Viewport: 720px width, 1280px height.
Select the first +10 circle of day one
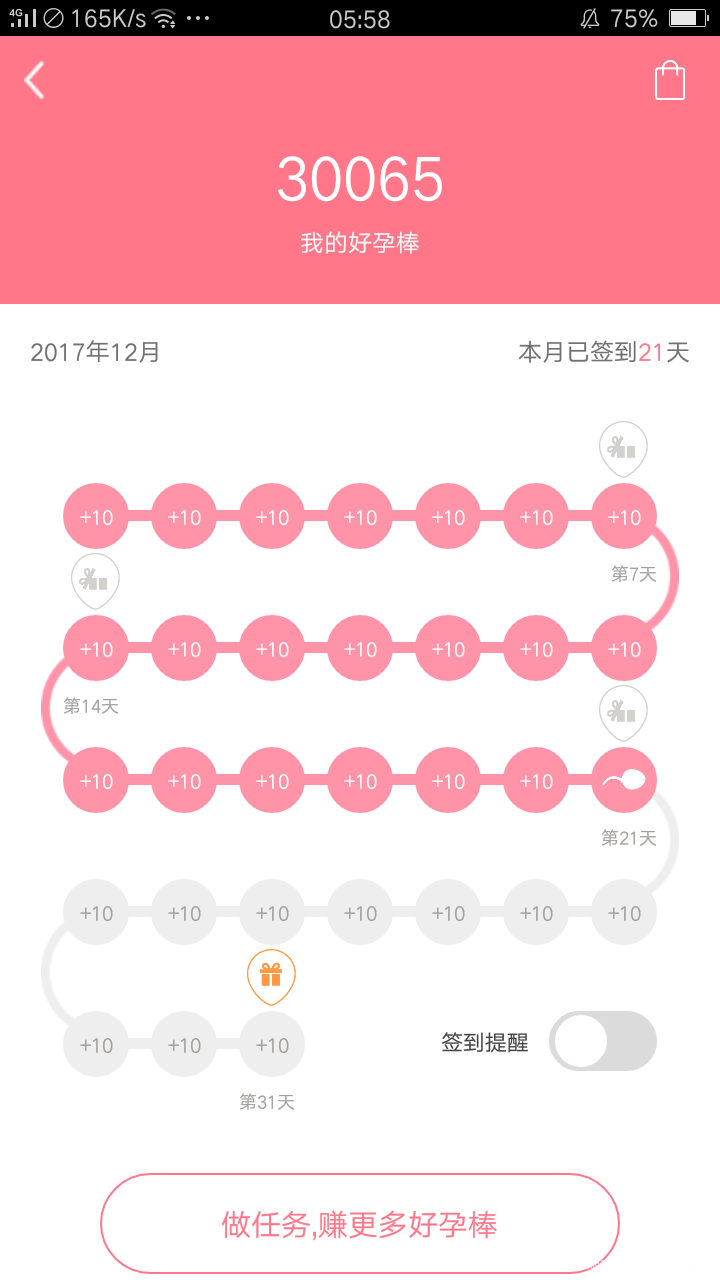[x=95, y=517]
